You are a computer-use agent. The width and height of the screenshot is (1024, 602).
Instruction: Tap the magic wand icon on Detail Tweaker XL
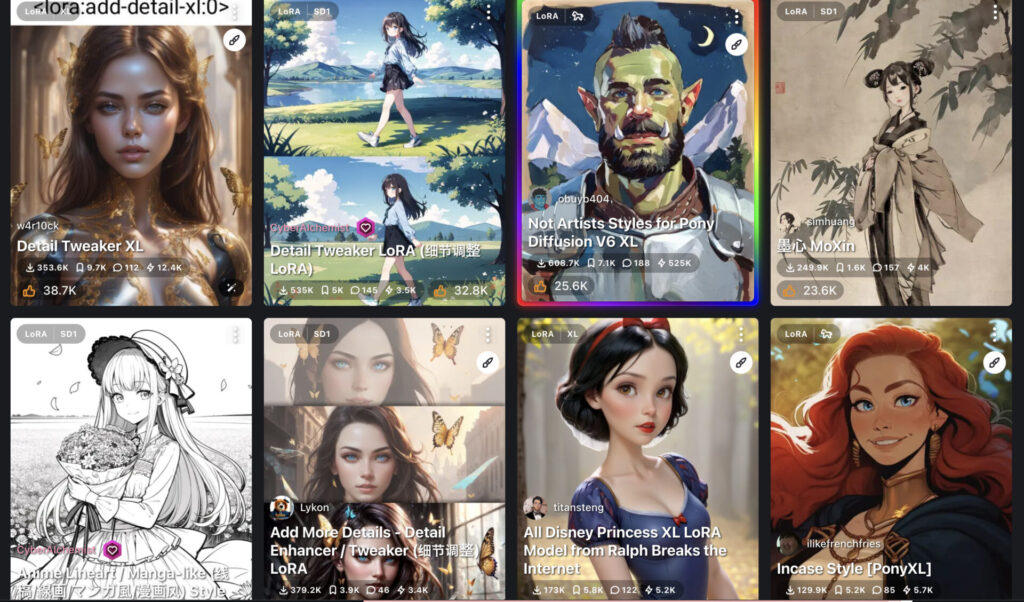232,288
